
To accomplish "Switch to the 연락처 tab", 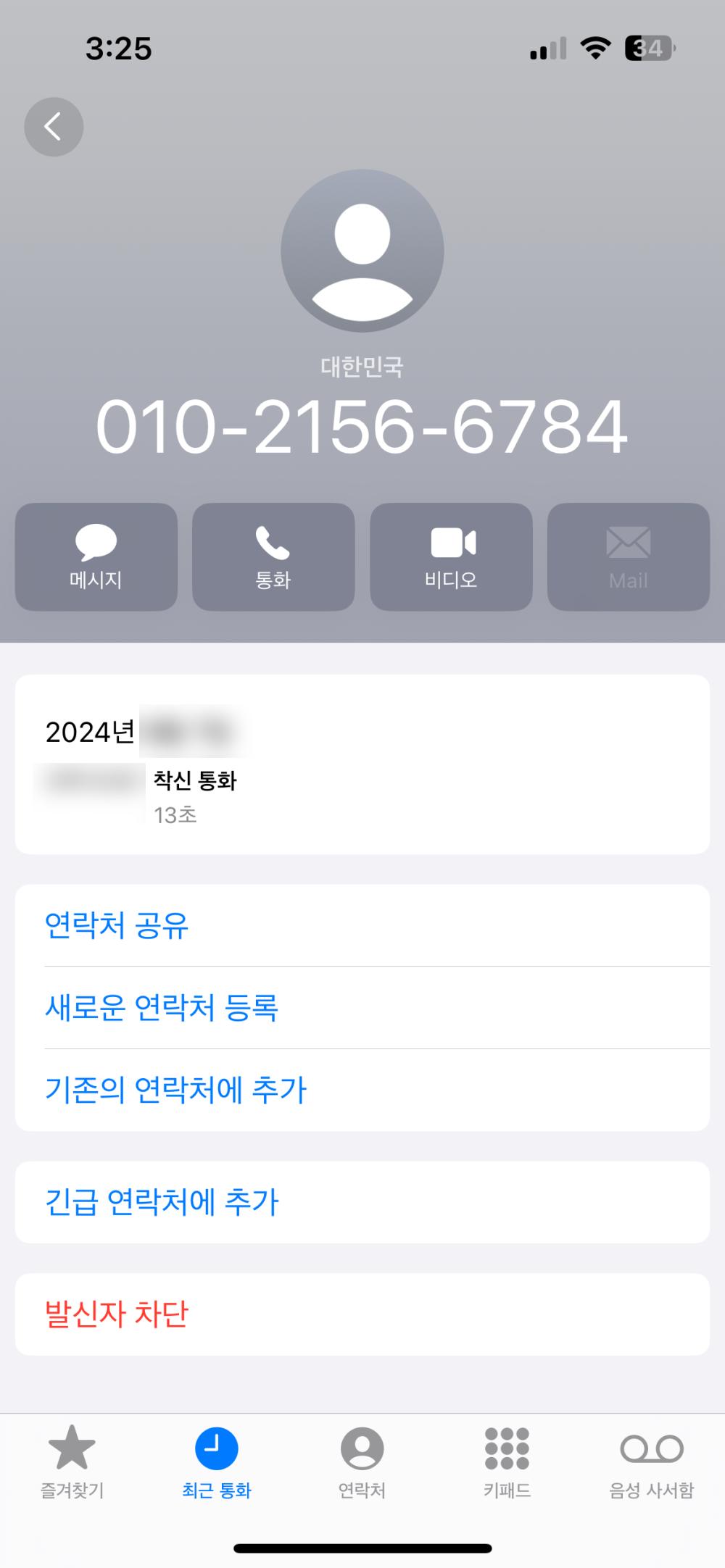I will click(x=362, y=1461).
